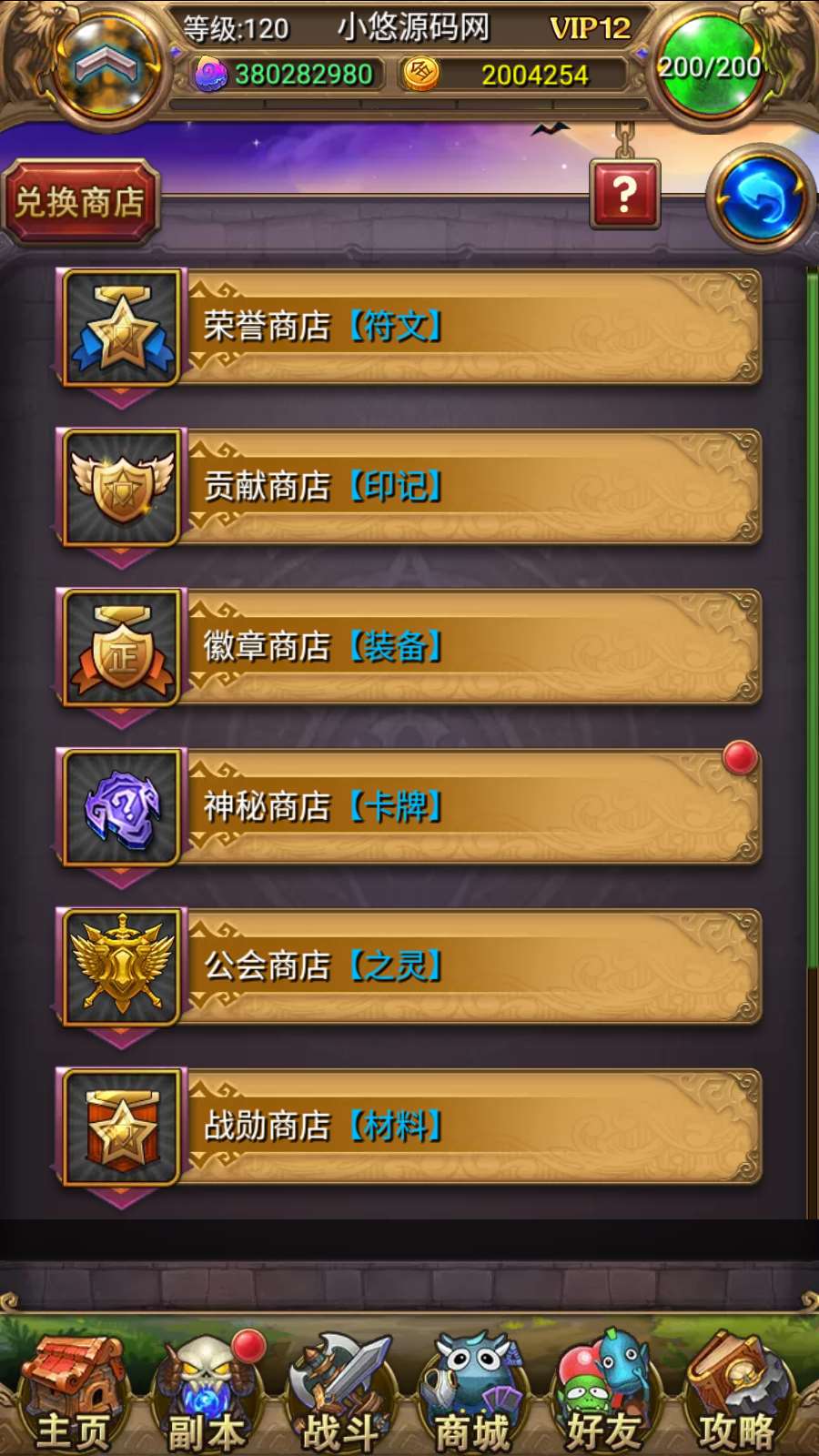Switch to the 副本 tab
The image size is (819, 1456).
click(x=207, y=1392)
